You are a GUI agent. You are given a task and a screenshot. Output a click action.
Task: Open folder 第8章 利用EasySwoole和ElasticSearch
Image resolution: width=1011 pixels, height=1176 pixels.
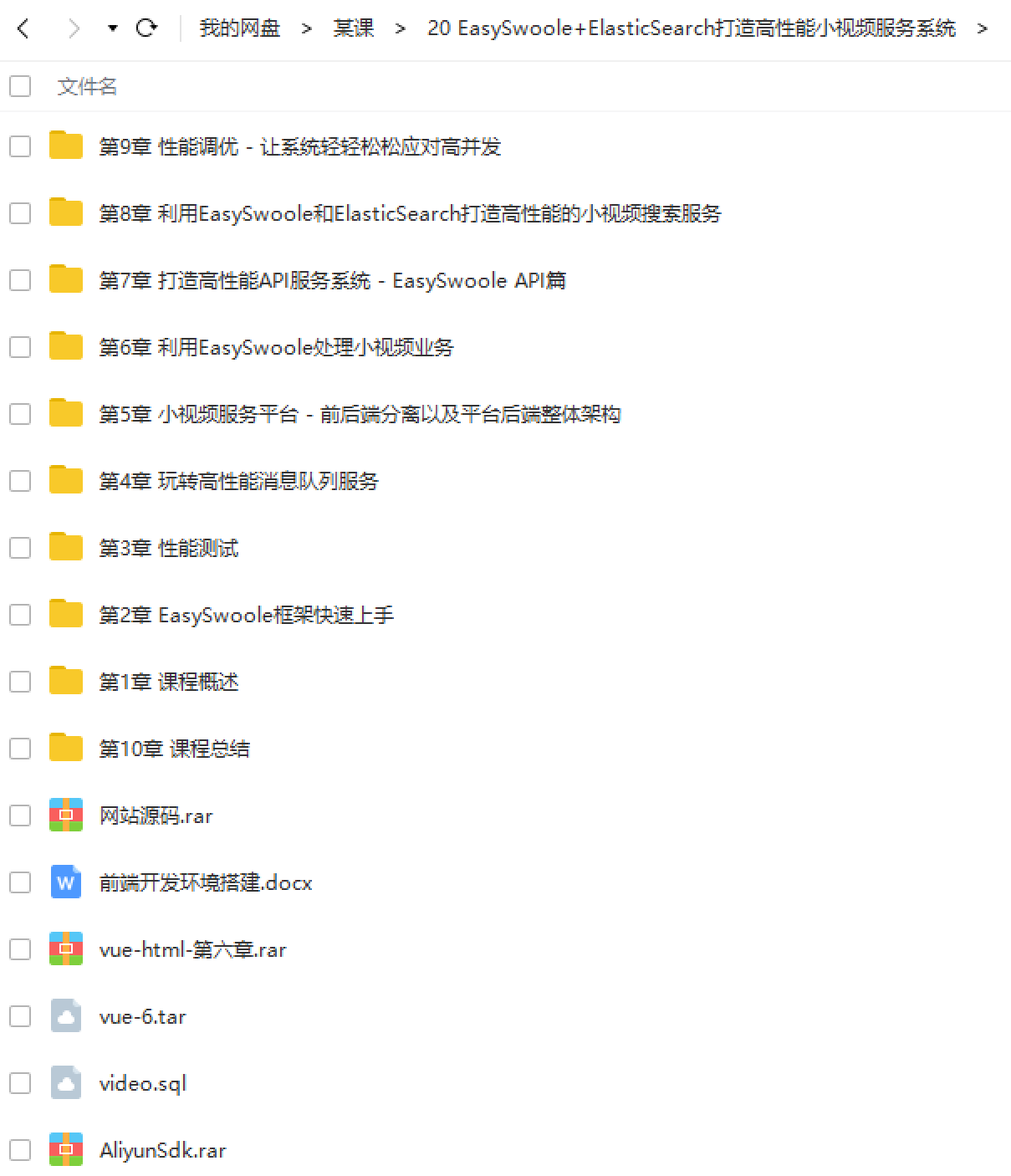(x=409, y=213)
